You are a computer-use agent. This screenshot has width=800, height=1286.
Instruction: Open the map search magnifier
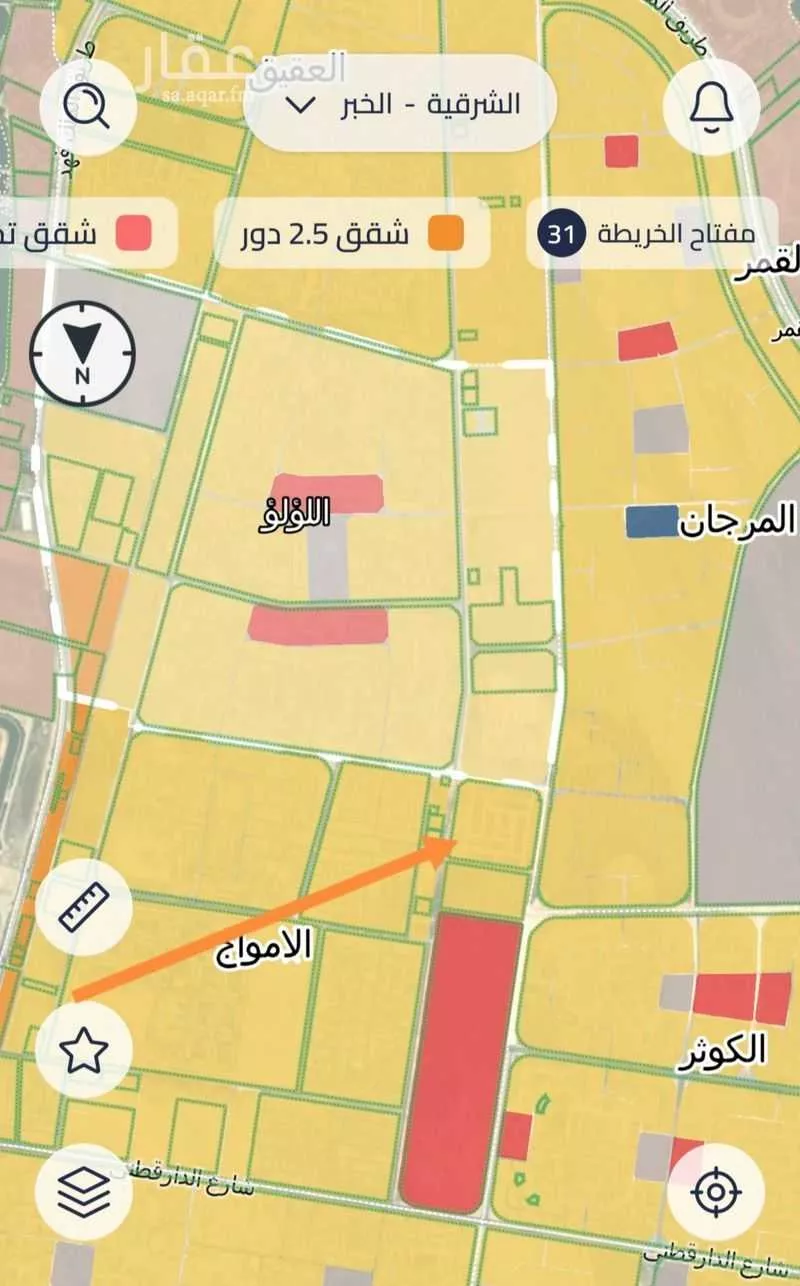pyautogui.click(x=84, y=106)
